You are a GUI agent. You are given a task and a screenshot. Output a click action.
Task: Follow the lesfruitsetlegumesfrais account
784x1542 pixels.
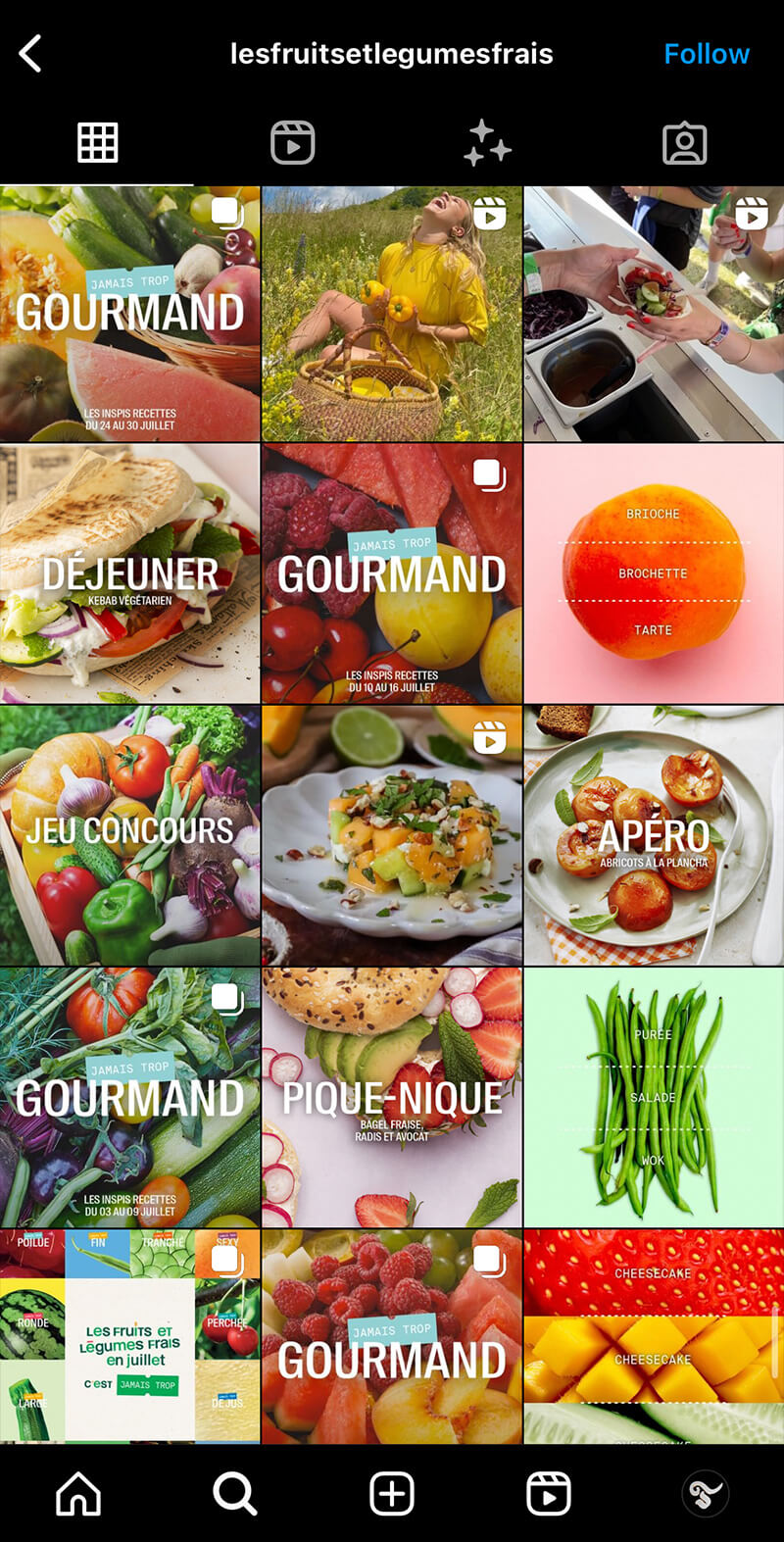click(706, 54)
